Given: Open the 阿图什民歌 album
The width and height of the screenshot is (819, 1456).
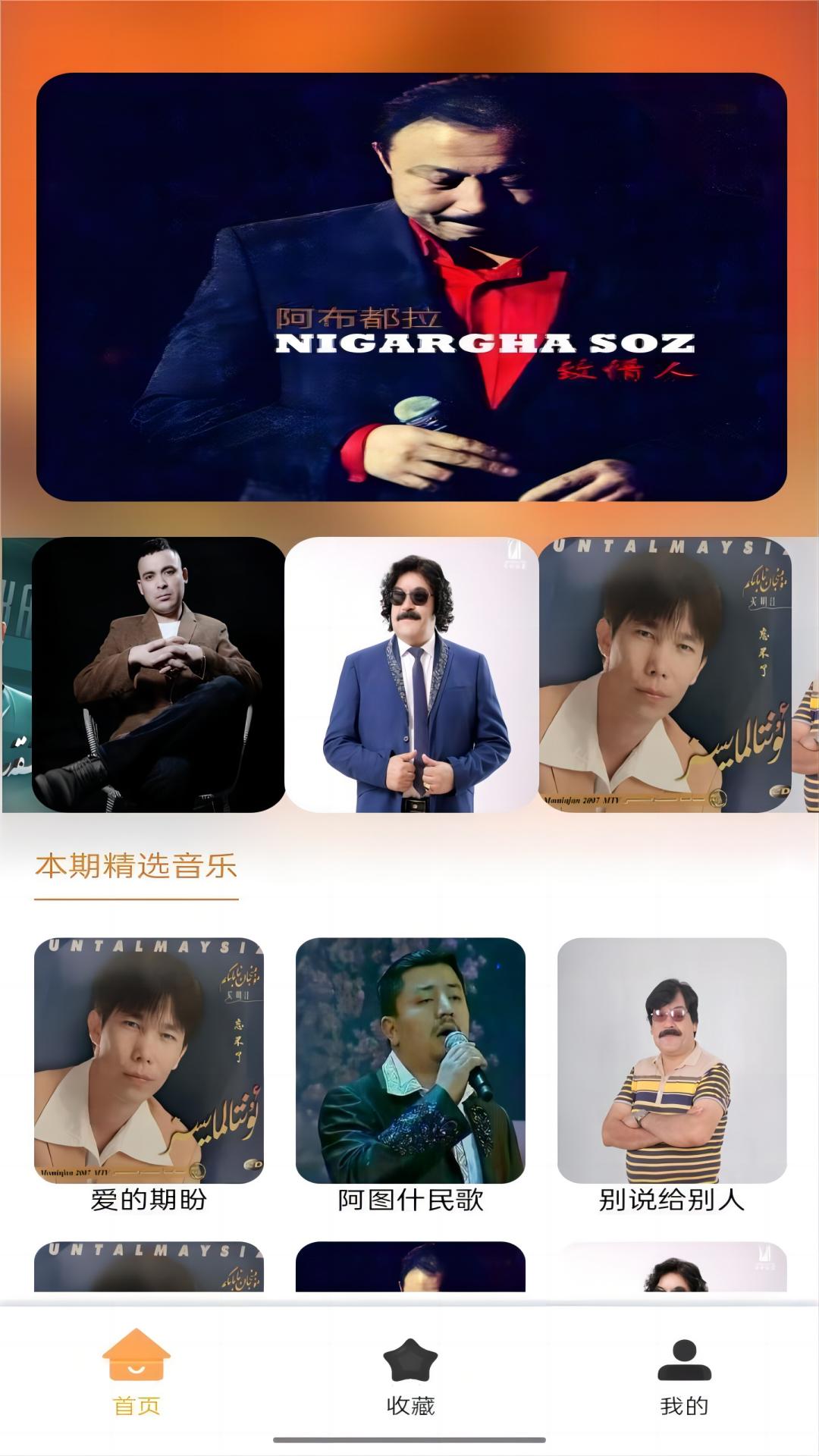Looking at the screenshot, I should click(410, 1076).
